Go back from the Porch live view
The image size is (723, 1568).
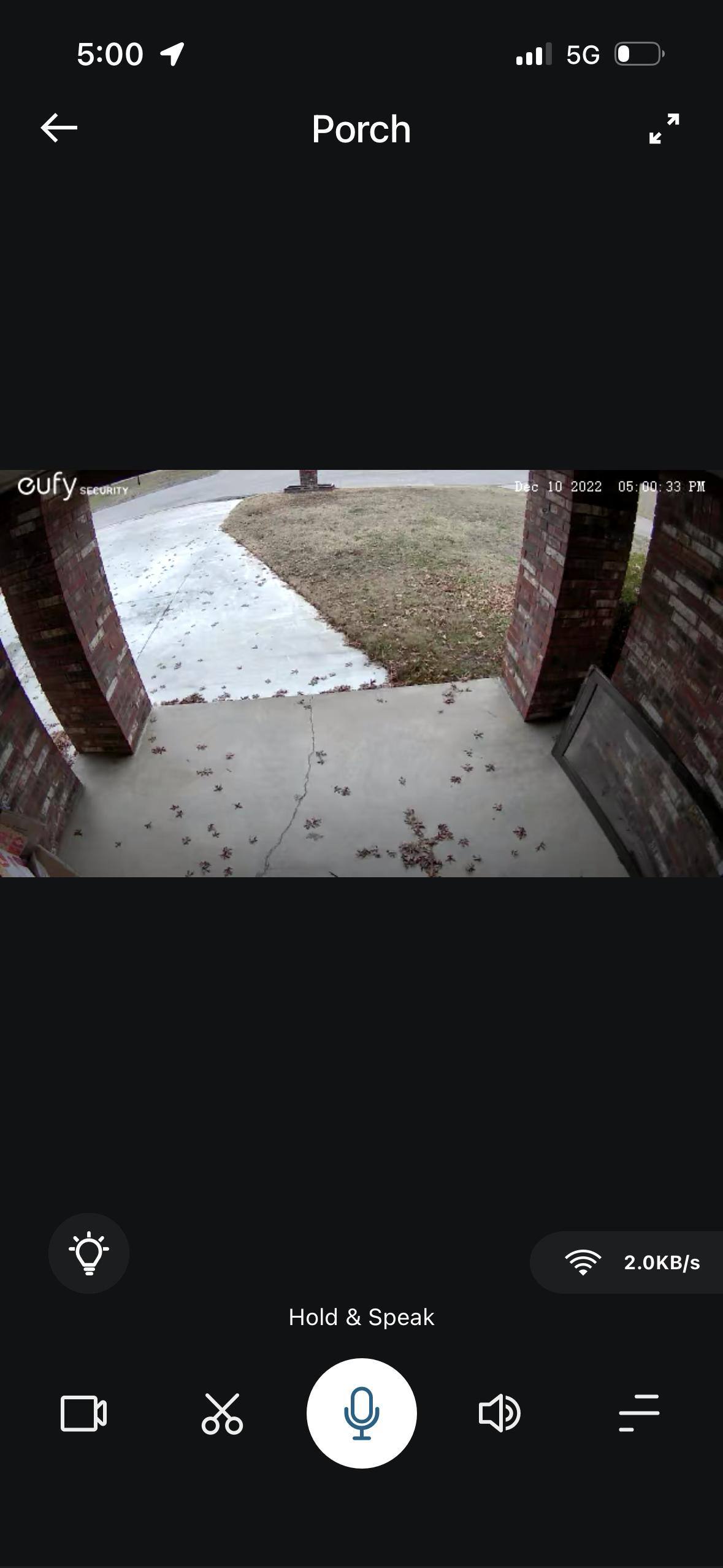coord(59,128)
